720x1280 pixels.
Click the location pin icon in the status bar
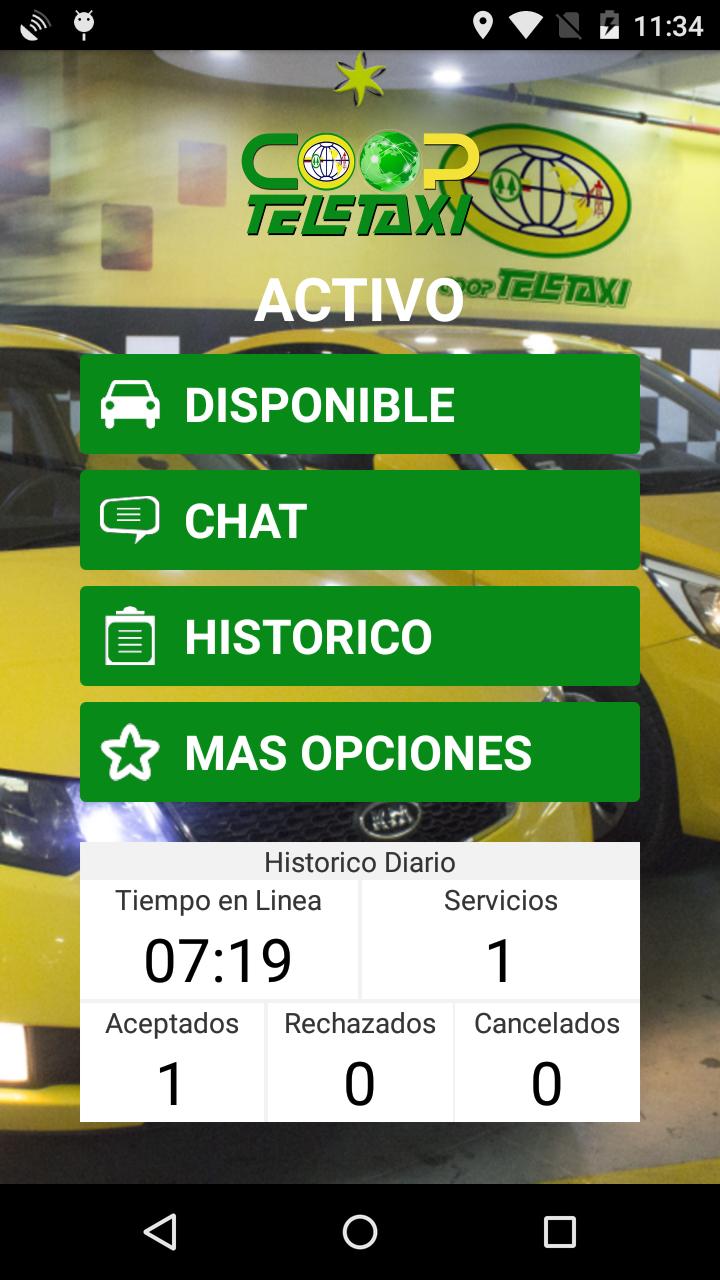486,25
